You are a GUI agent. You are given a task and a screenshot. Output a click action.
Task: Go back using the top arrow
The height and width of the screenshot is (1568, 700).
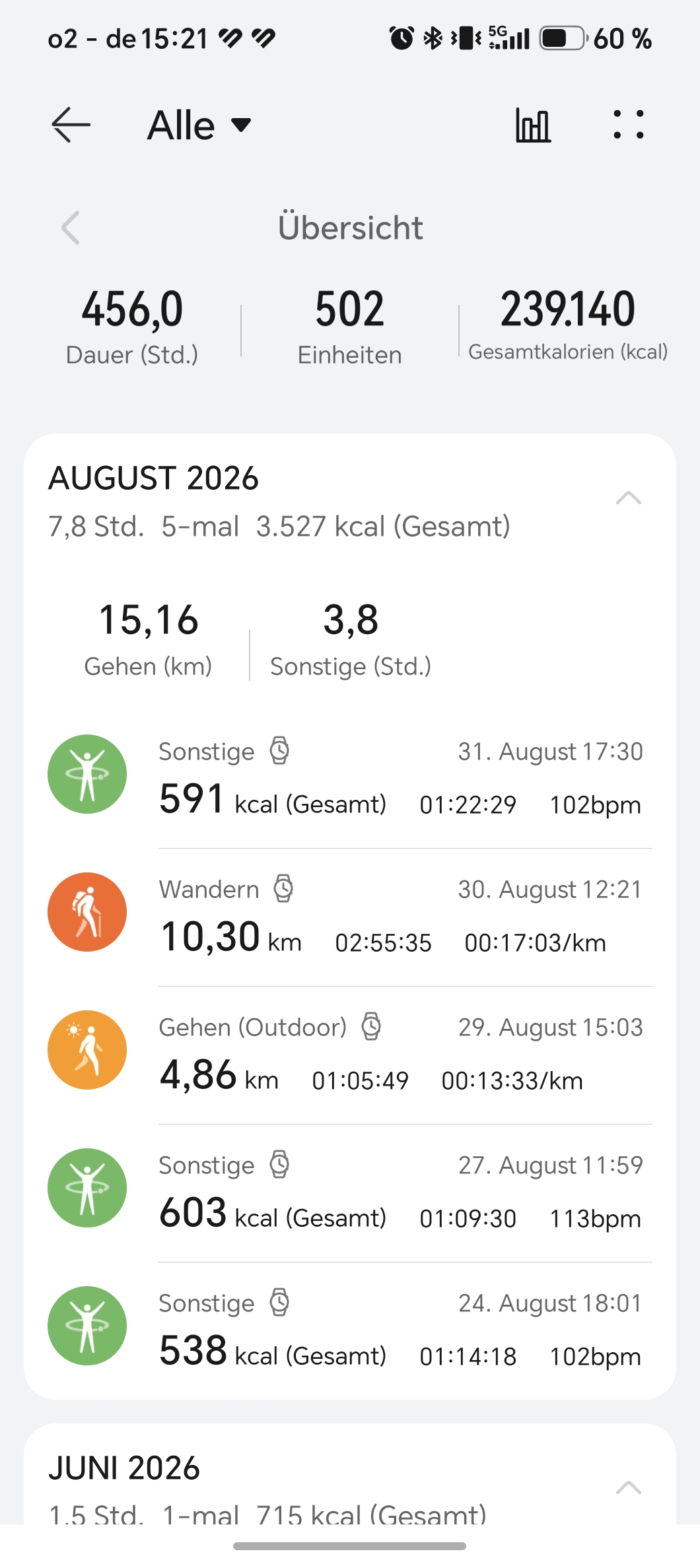pos(71,125)
